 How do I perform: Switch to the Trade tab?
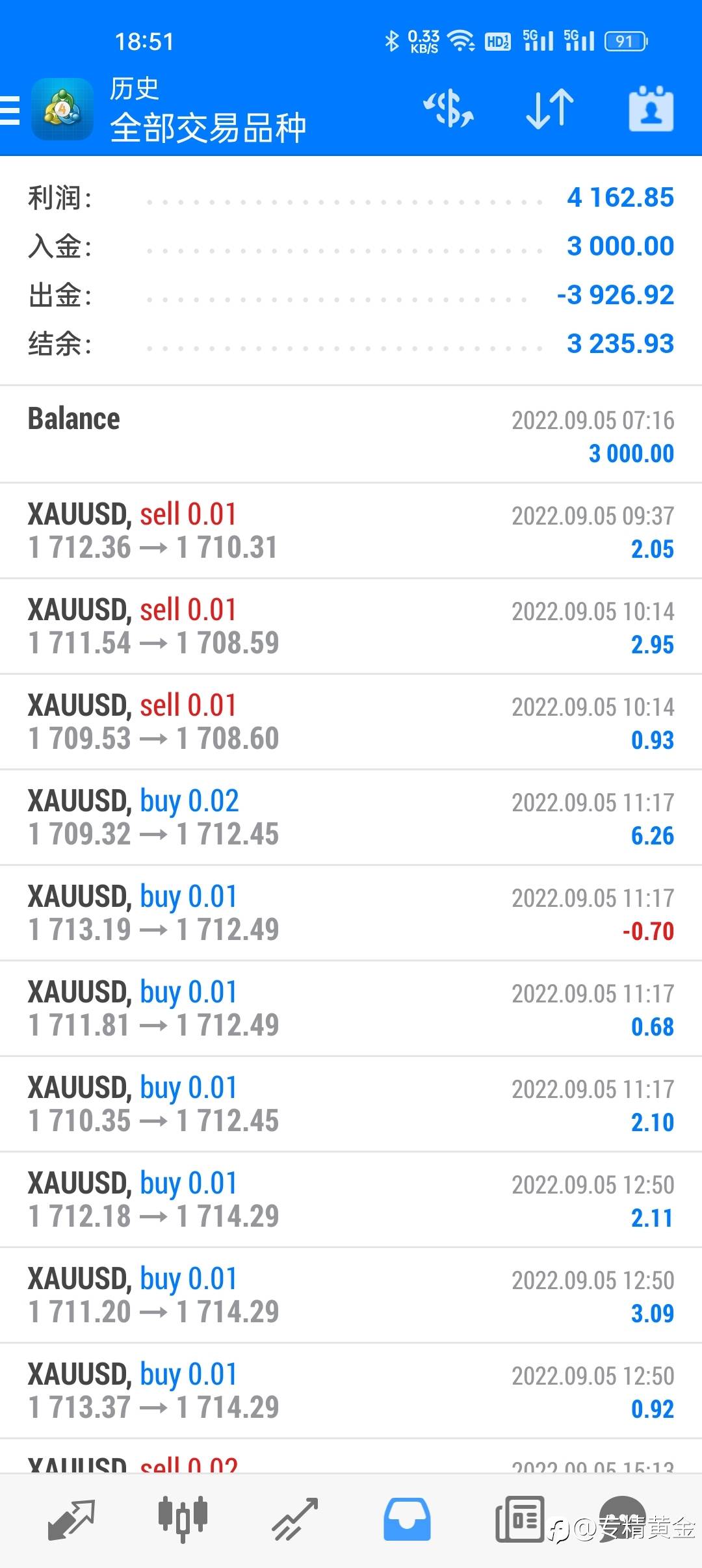(295, 1520)
